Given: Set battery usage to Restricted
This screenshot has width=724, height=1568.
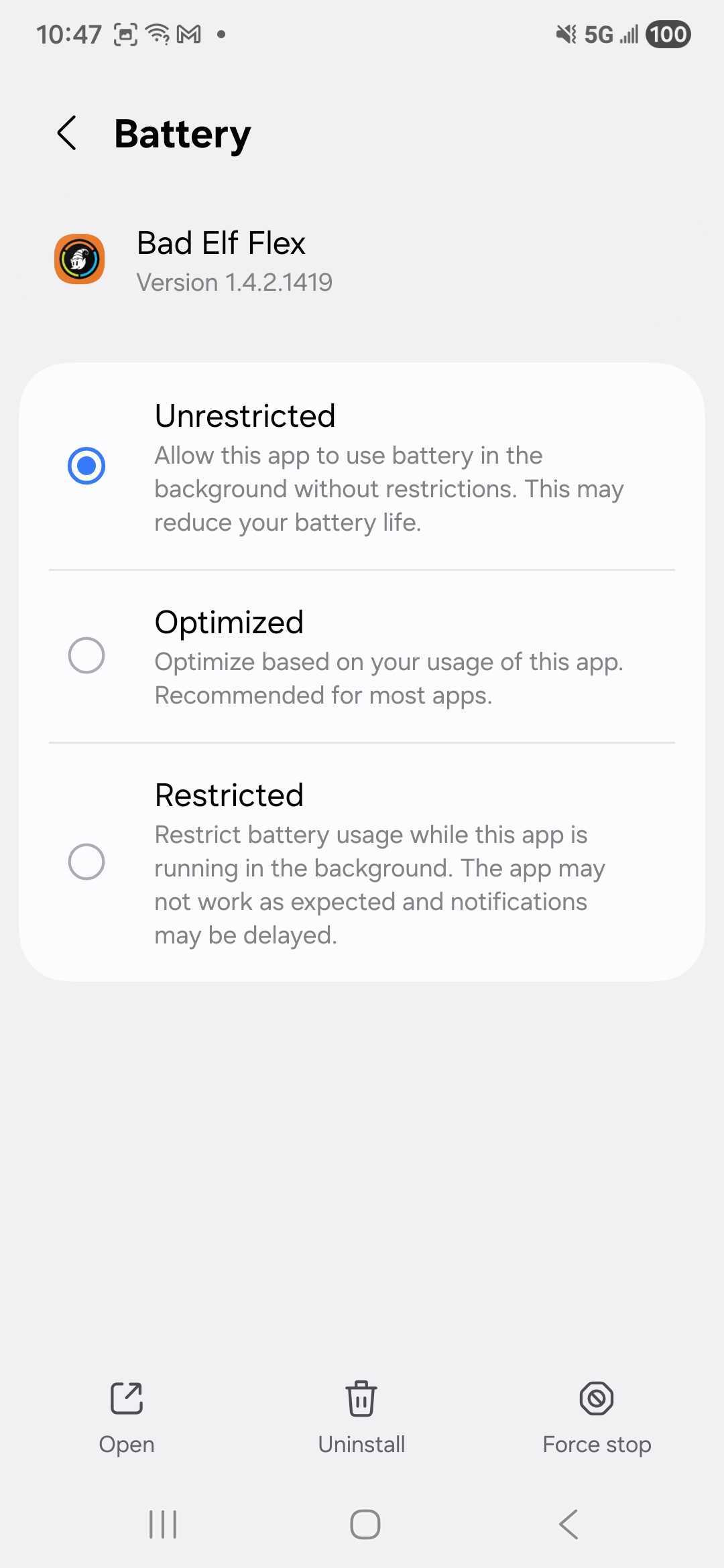Looking at the screenshot, I should click(x=86, y=862).
